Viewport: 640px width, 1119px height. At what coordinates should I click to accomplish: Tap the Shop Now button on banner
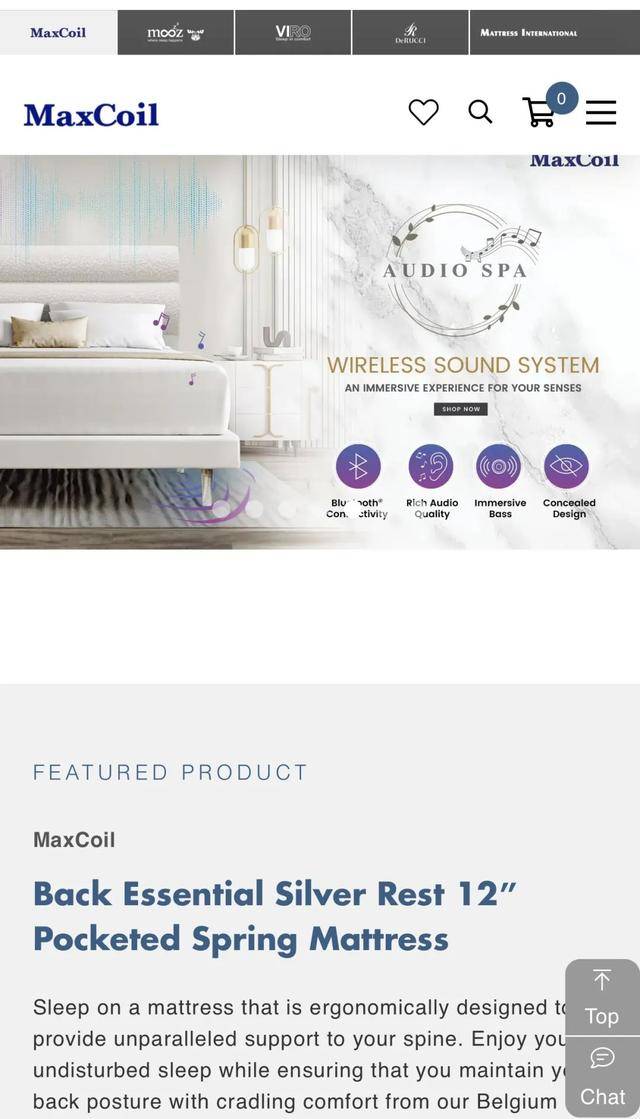[460, 409]
